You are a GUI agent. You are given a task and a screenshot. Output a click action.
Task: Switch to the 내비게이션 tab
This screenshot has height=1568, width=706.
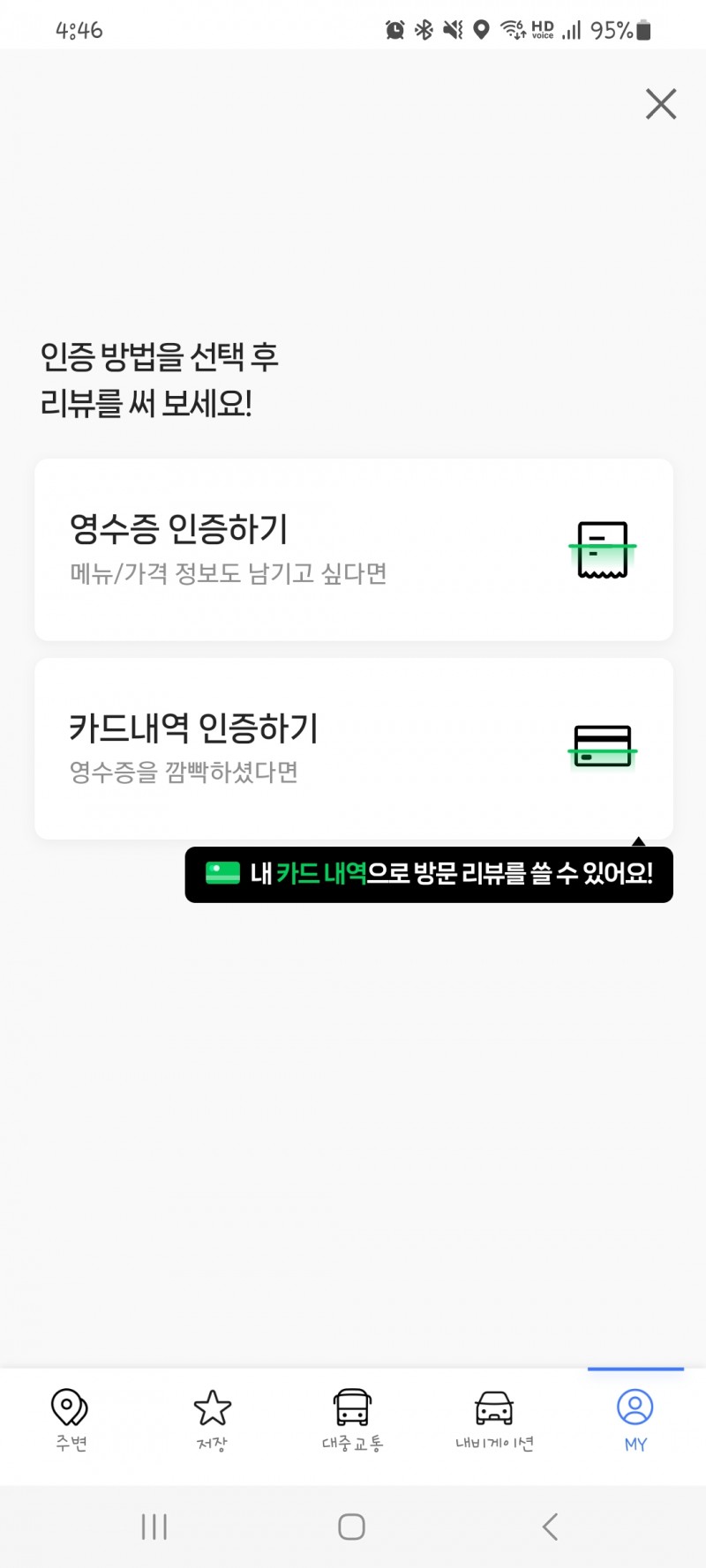(x=494, y=1420)
